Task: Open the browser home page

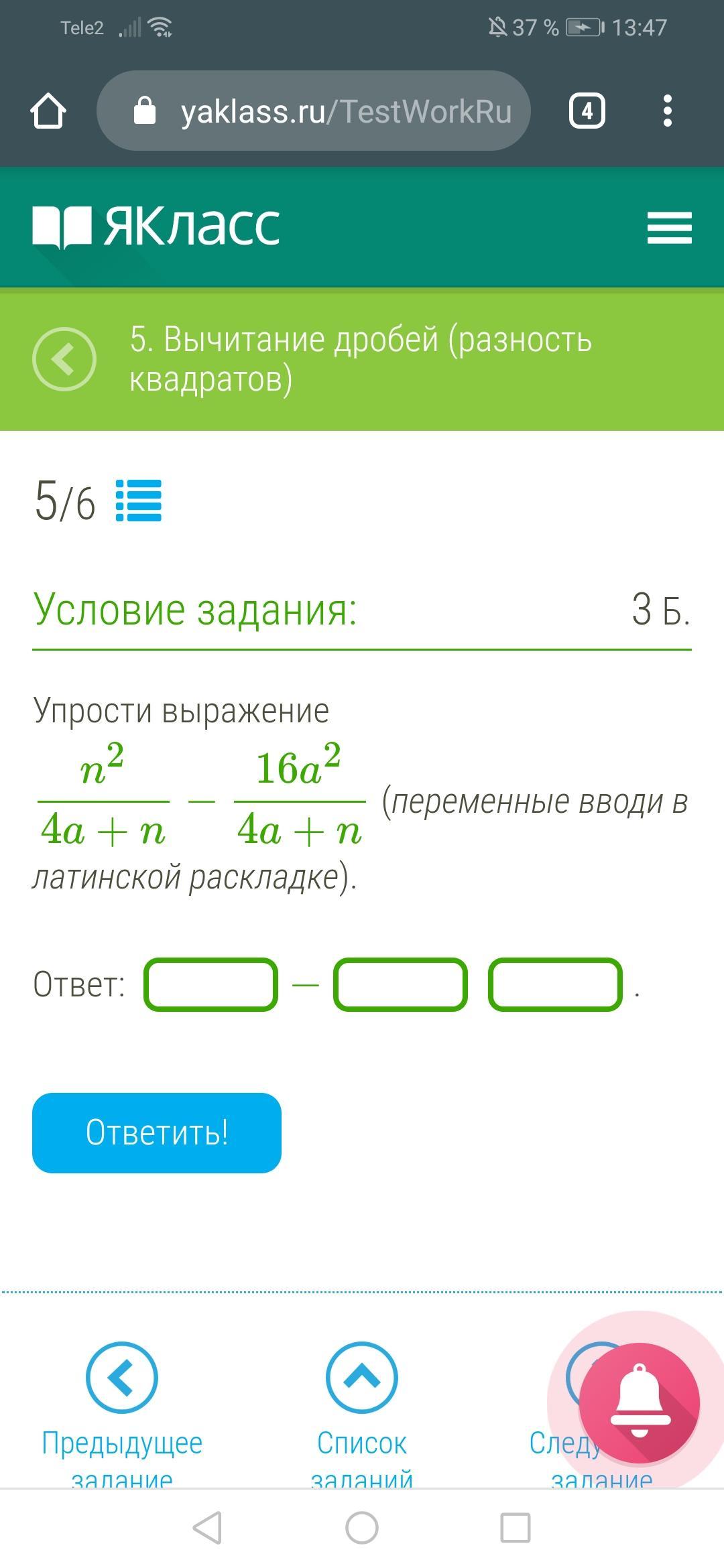Action: 48,111
